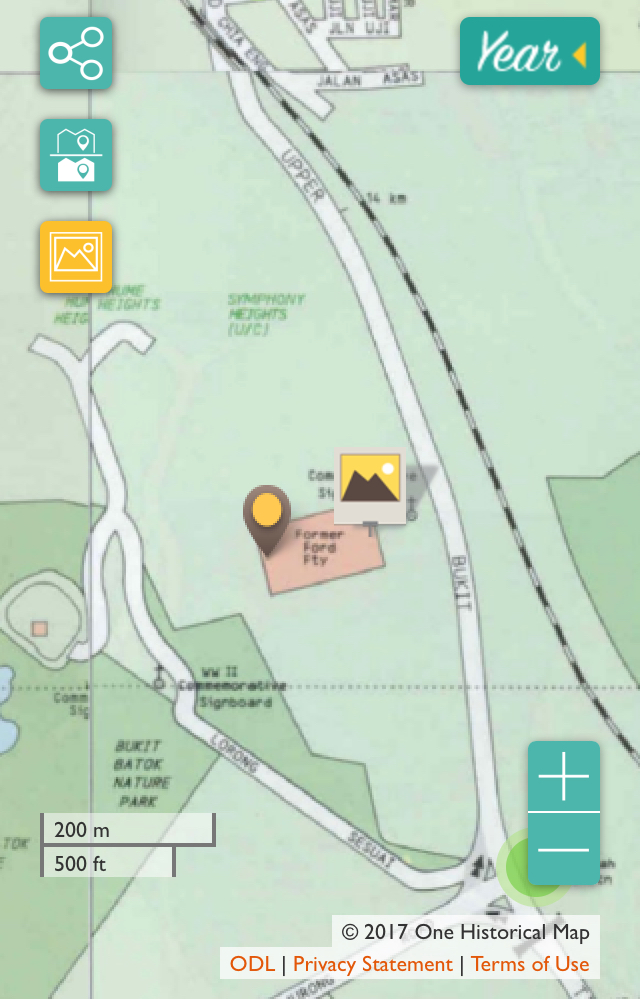Open the Privacy Statement link
640x999 pixels.
point(372,964)
